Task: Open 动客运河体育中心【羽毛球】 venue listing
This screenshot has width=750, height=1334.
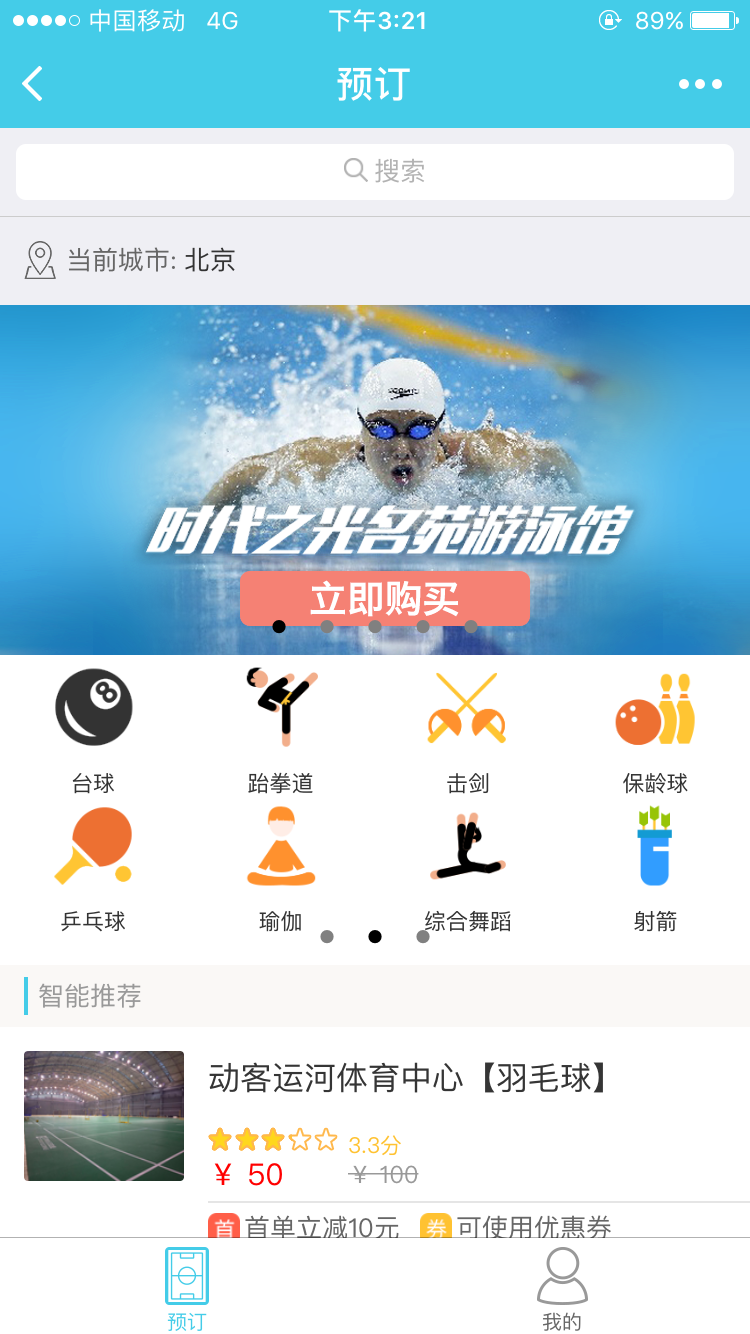Action: 408,1079
